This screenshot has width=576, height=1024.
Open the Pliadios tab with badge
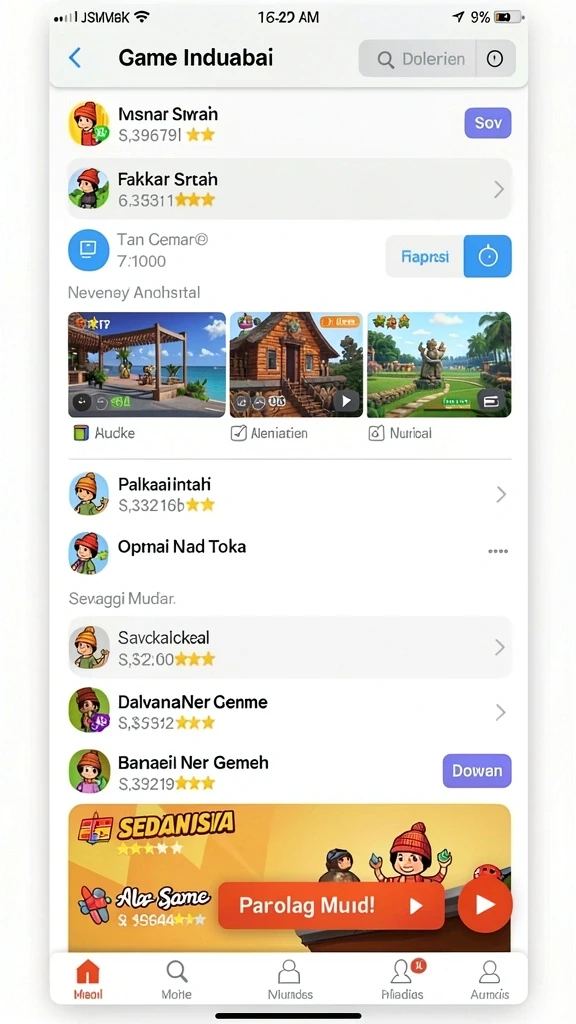(x=403, y=980)
